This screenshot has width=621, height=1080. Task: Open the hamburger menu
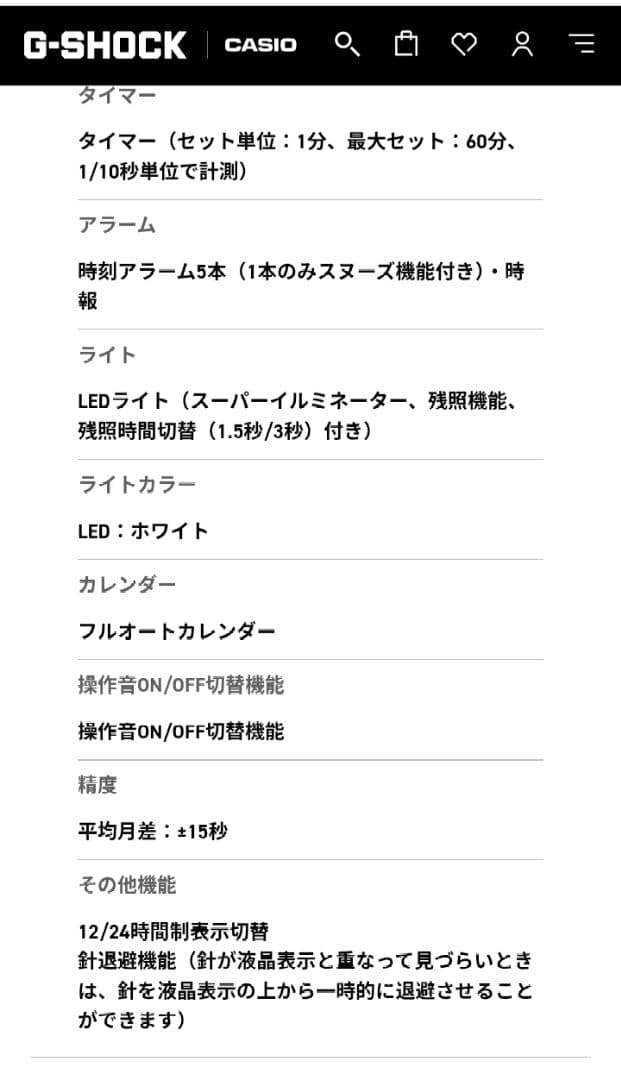coord(580,44)
